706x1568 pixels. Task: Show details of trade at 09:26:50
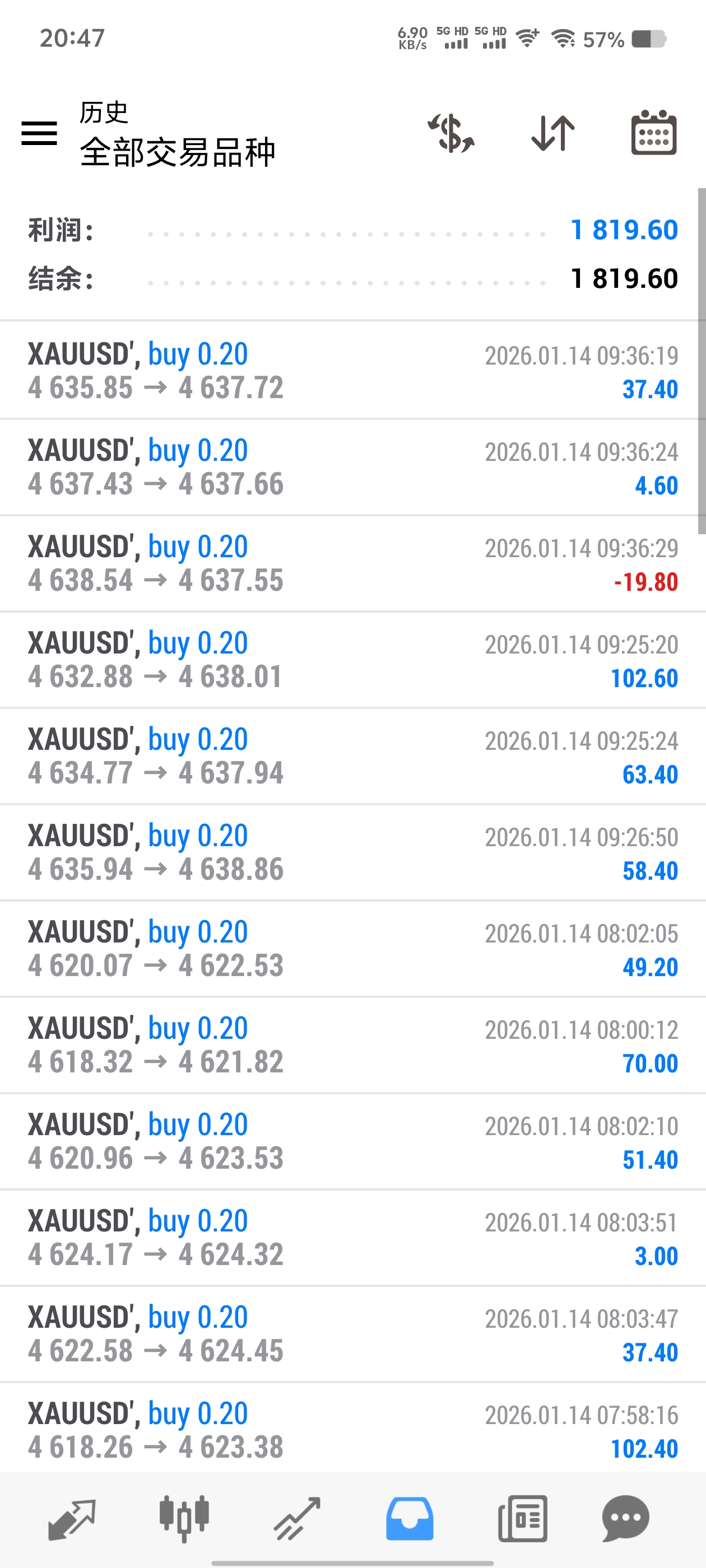tap(352, 852)
